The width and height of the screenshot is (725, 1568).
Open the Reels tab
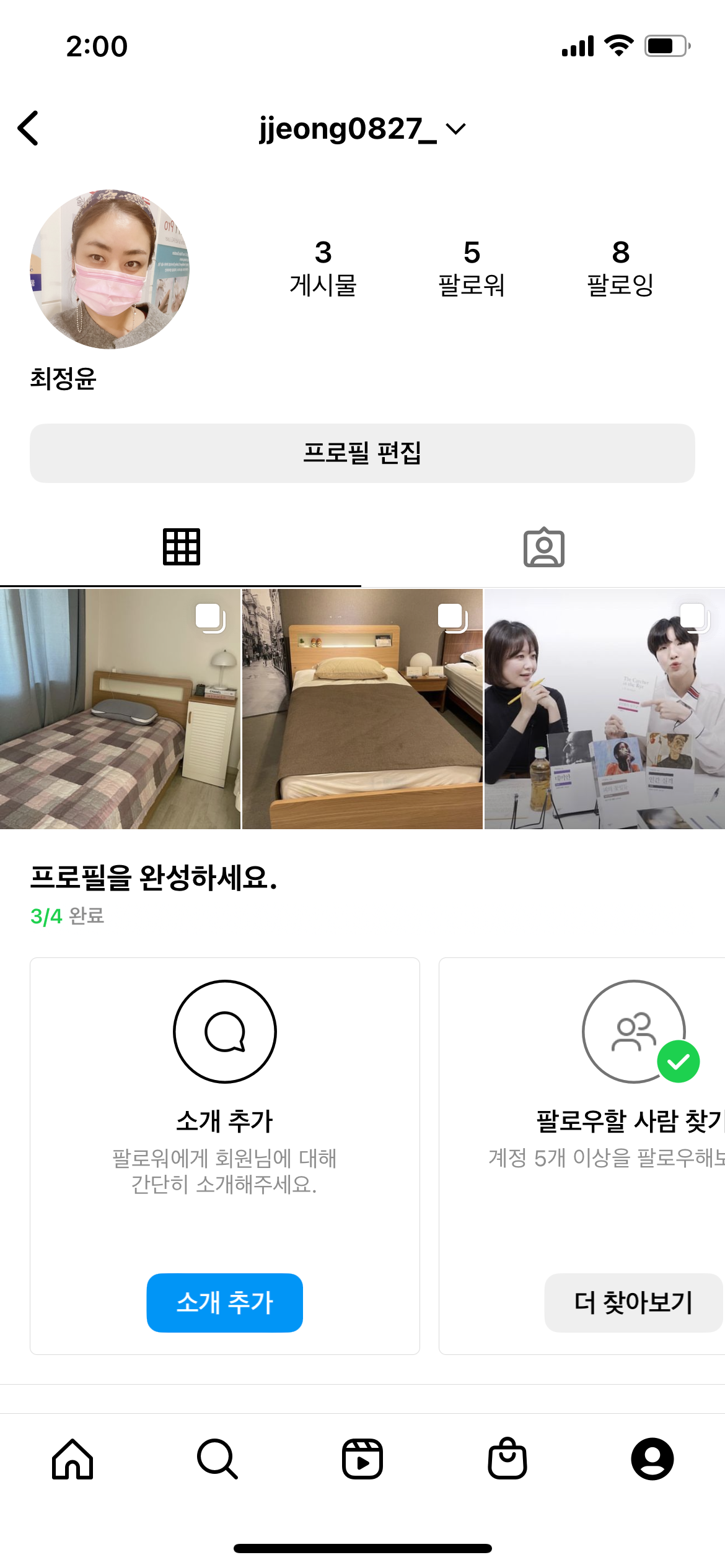tap(362, 1459)
